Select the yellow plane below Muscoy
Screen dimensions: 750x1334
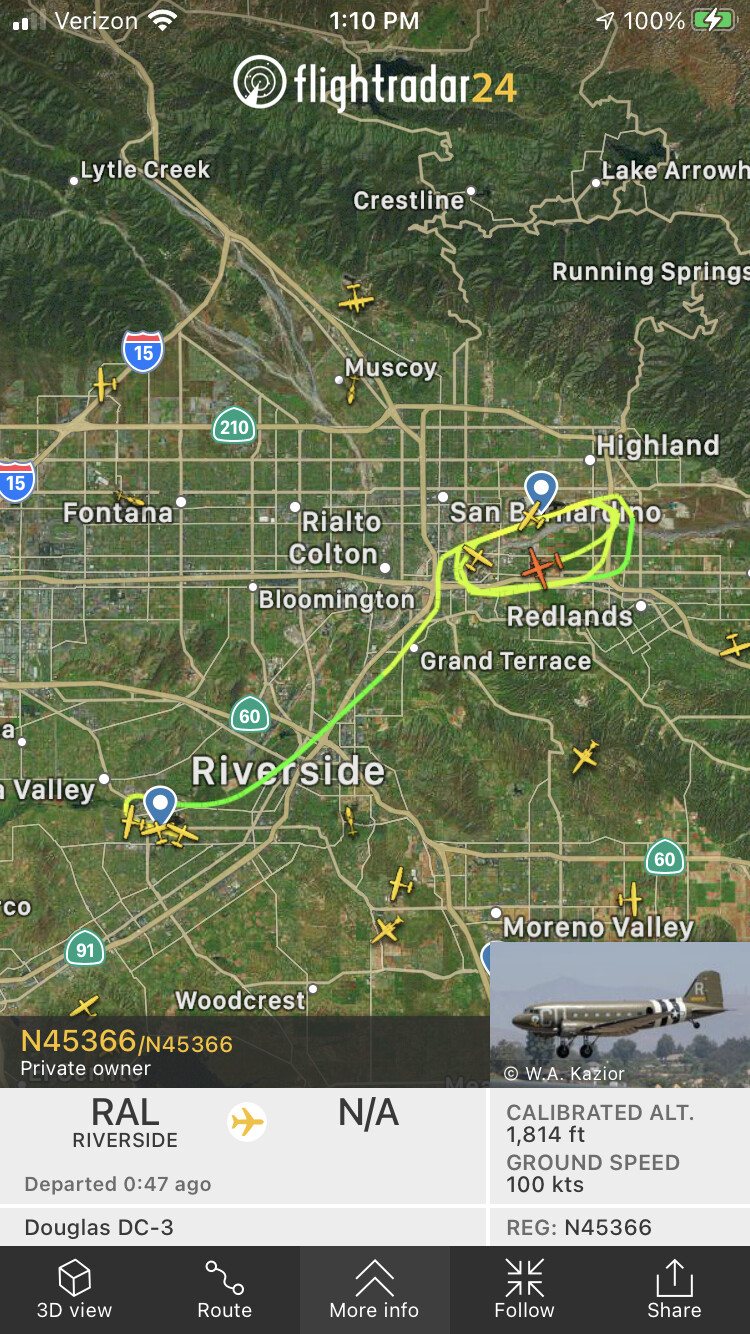pyautogui.click(x=352, y=390)
